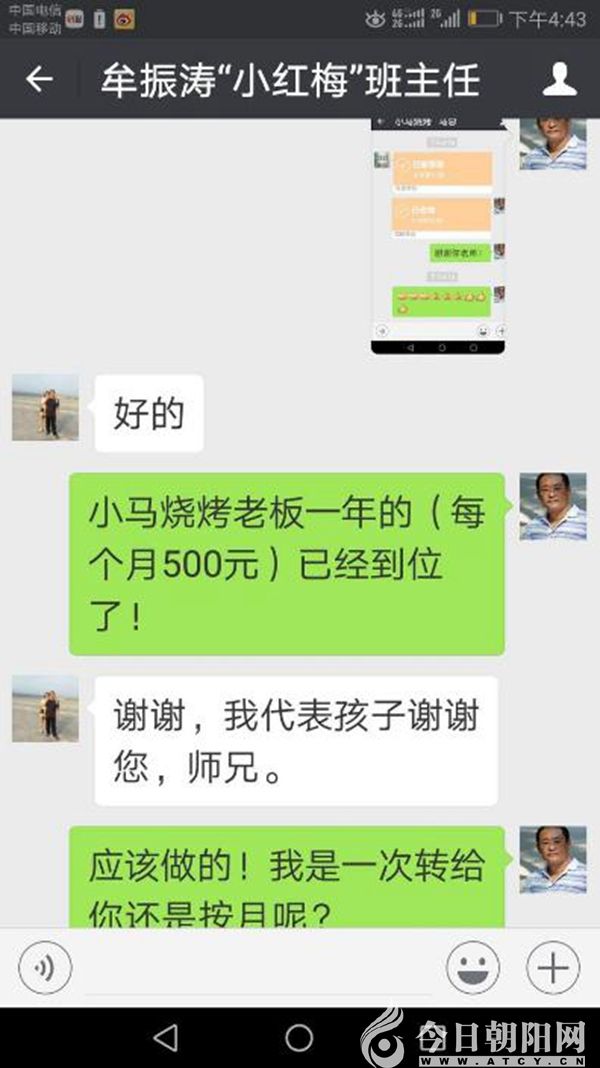Open the emoji picker
This screenshot has height=1068, width=600.
point(472,968)
